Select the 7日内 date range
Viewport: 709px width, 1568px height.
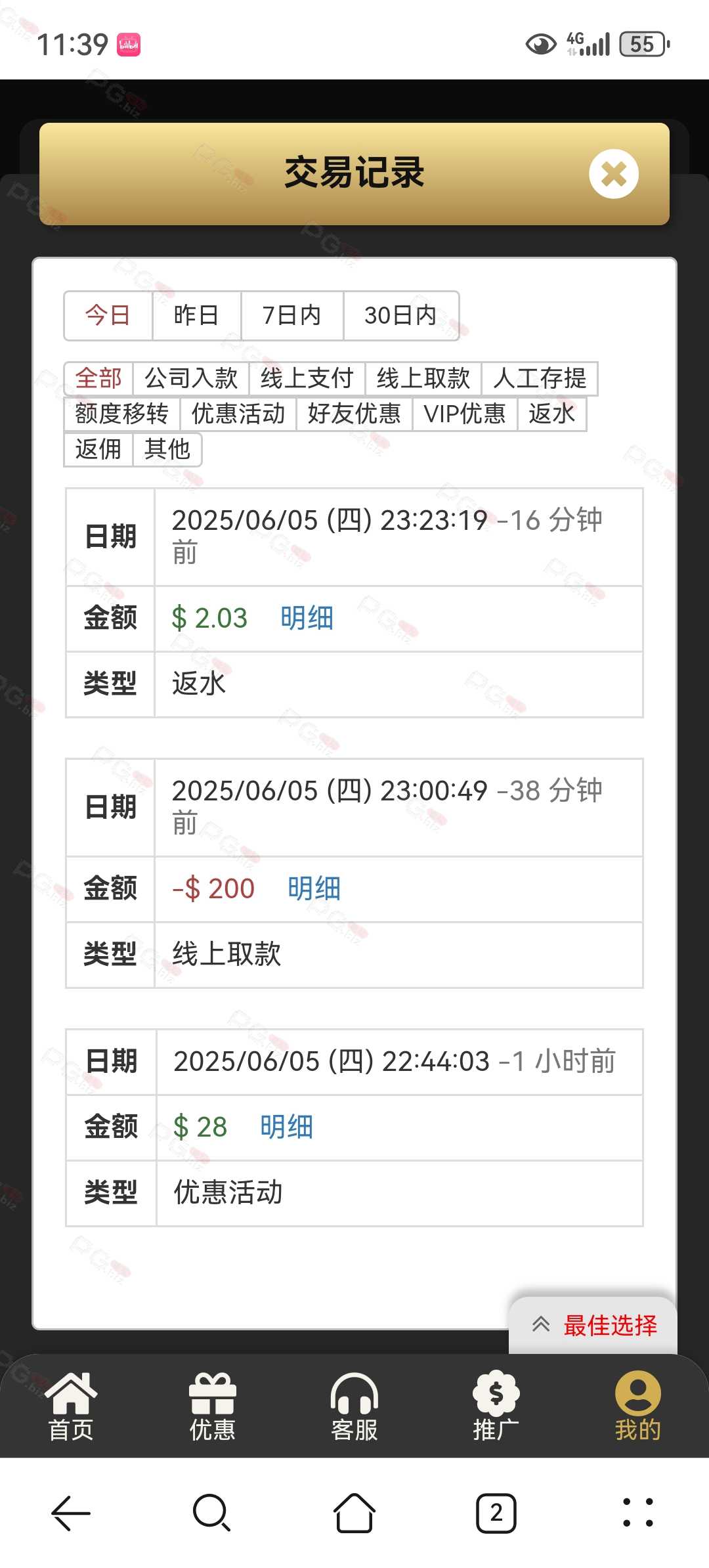(292, 315)
